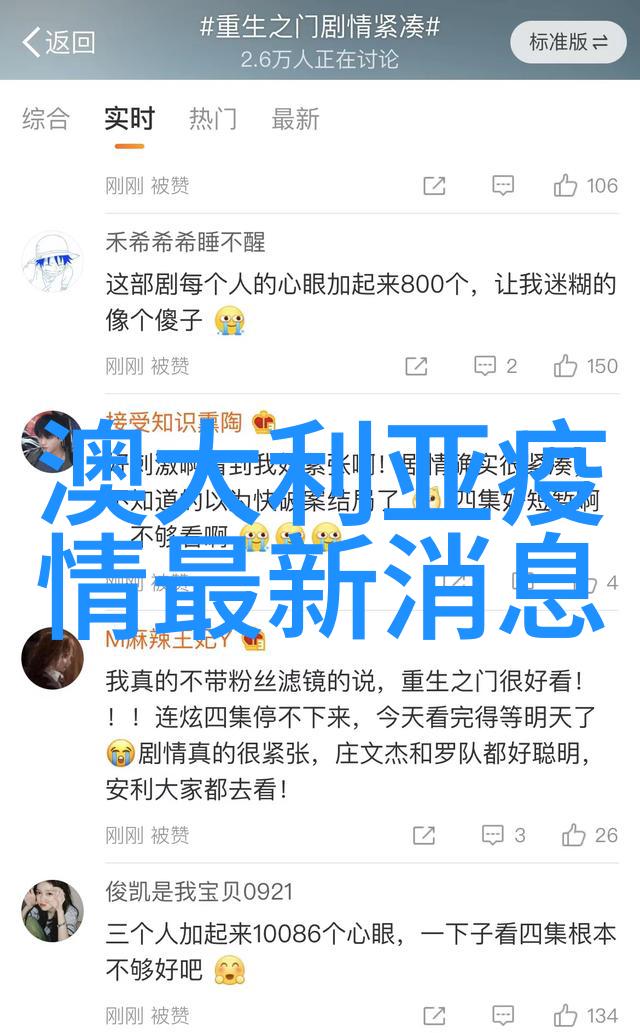Open 禾希希希睡不醒's profile avatar
The height and width of the screenshot is (1033, 640).
(x=53, y=262)
